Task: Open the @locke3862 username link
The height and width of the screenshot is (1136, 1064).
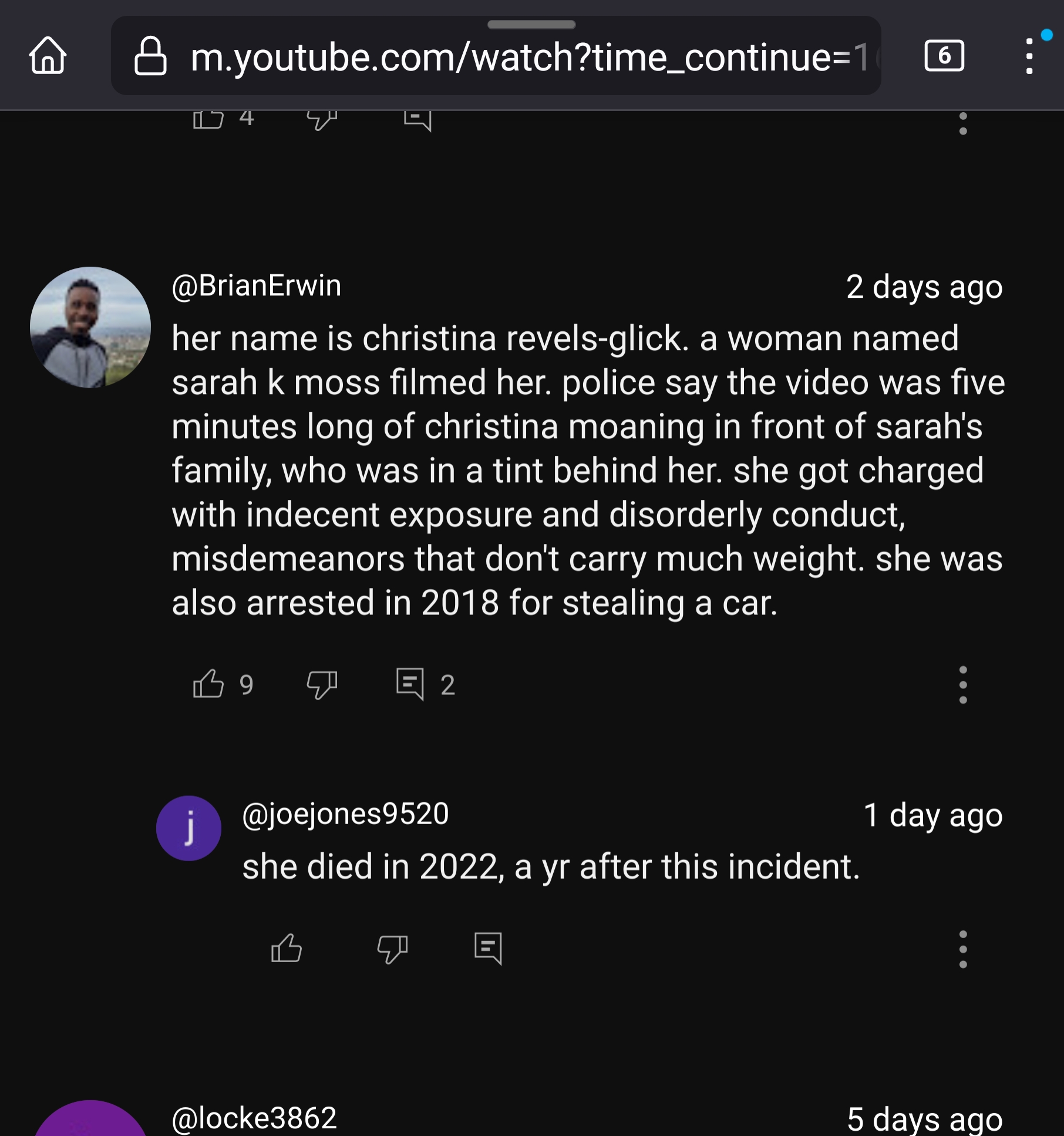Action: (x=254, y=1118)
